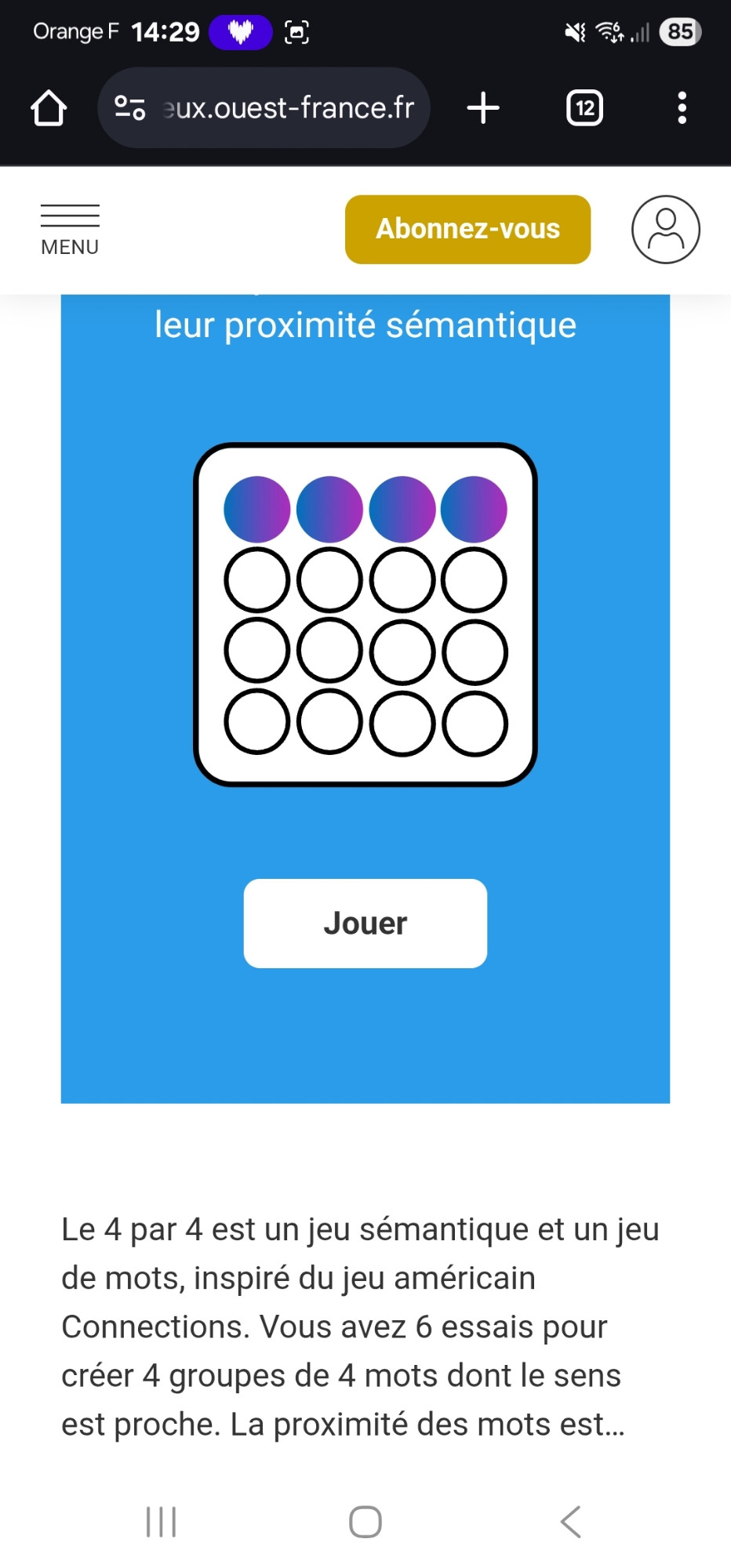Open the user account profile icon
Viewport: 731px width, 1568px height.
[x=666, y=229]
